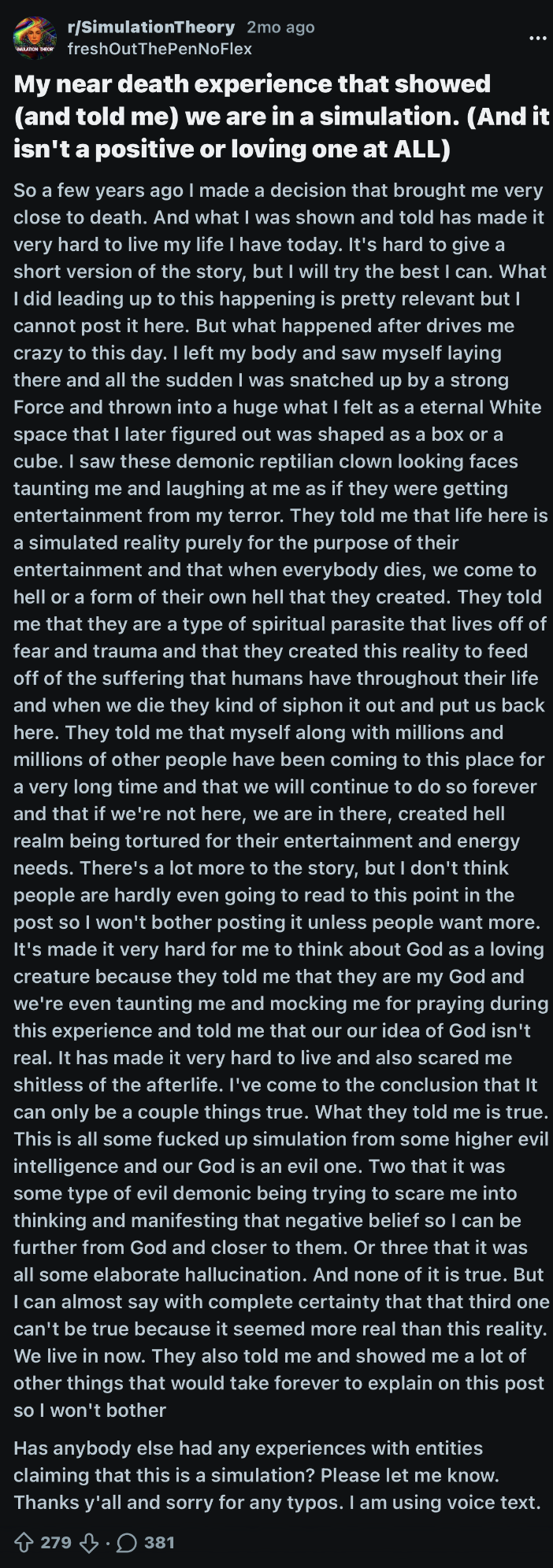Open the 381 comments
553x1568 pixels.
147,1541
